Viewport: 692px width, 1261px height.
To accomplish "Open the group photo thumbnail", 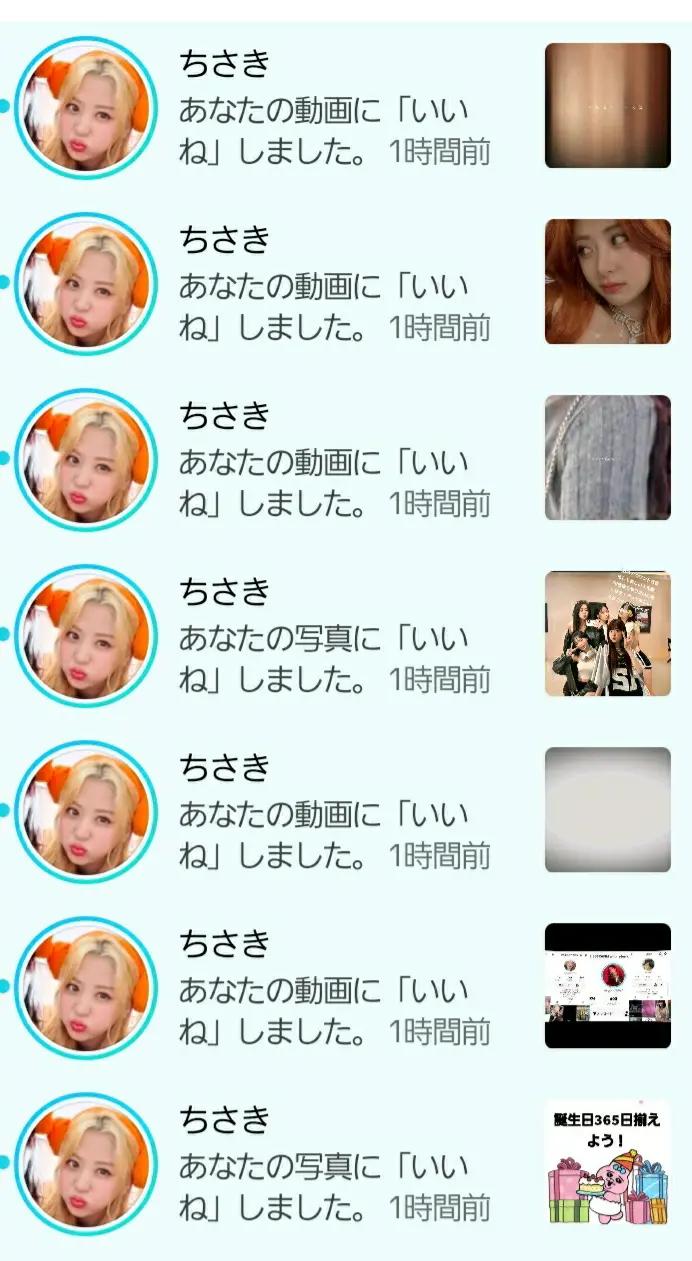I will pos(607,634).
